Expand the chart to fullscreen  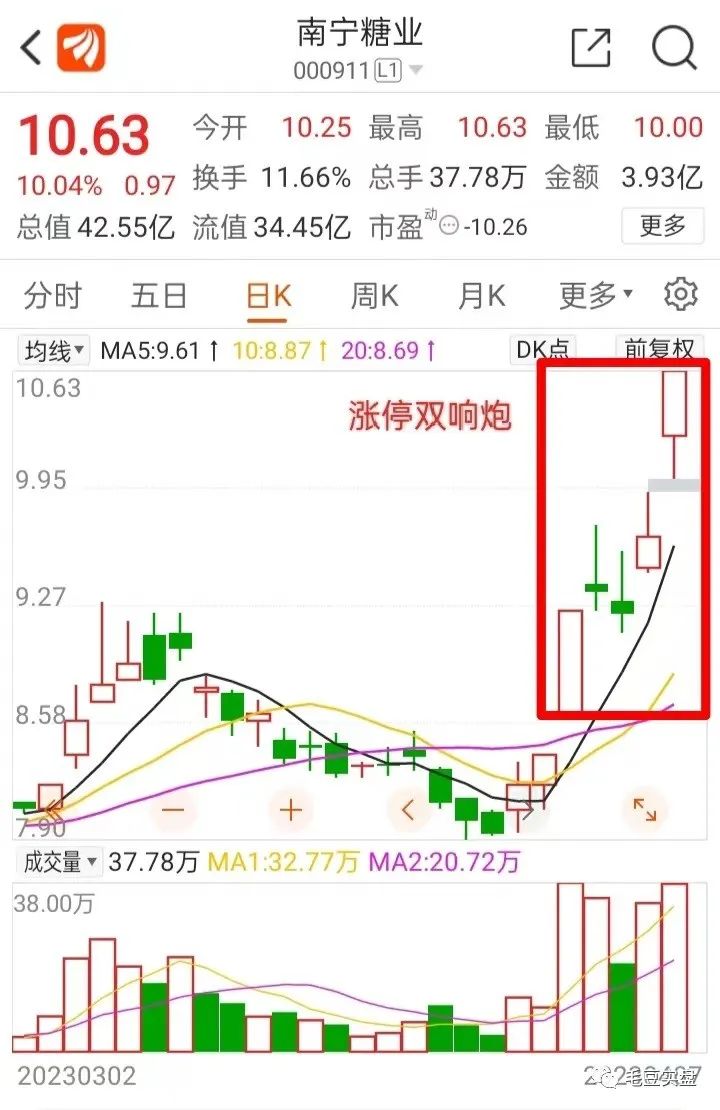point(644,809)
